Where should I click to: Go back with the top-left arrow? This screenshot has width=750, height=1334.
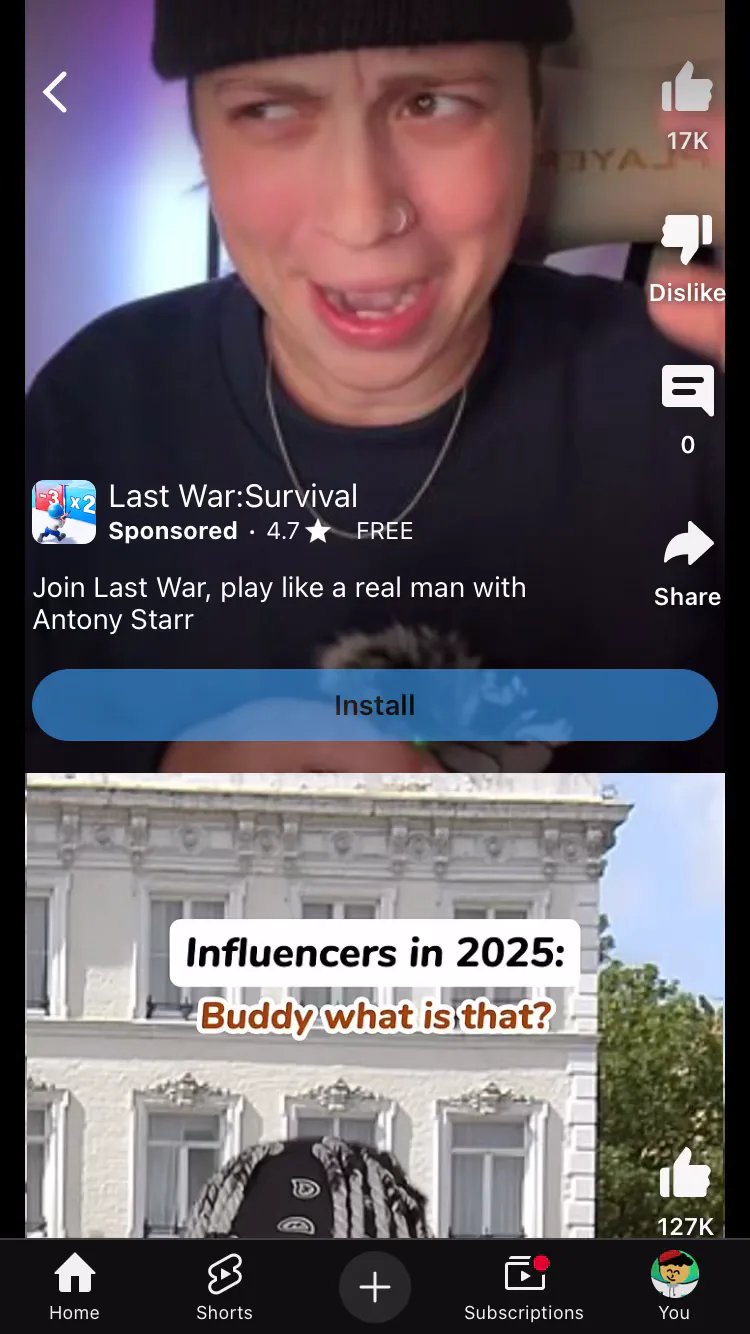(x=55, y=92)
